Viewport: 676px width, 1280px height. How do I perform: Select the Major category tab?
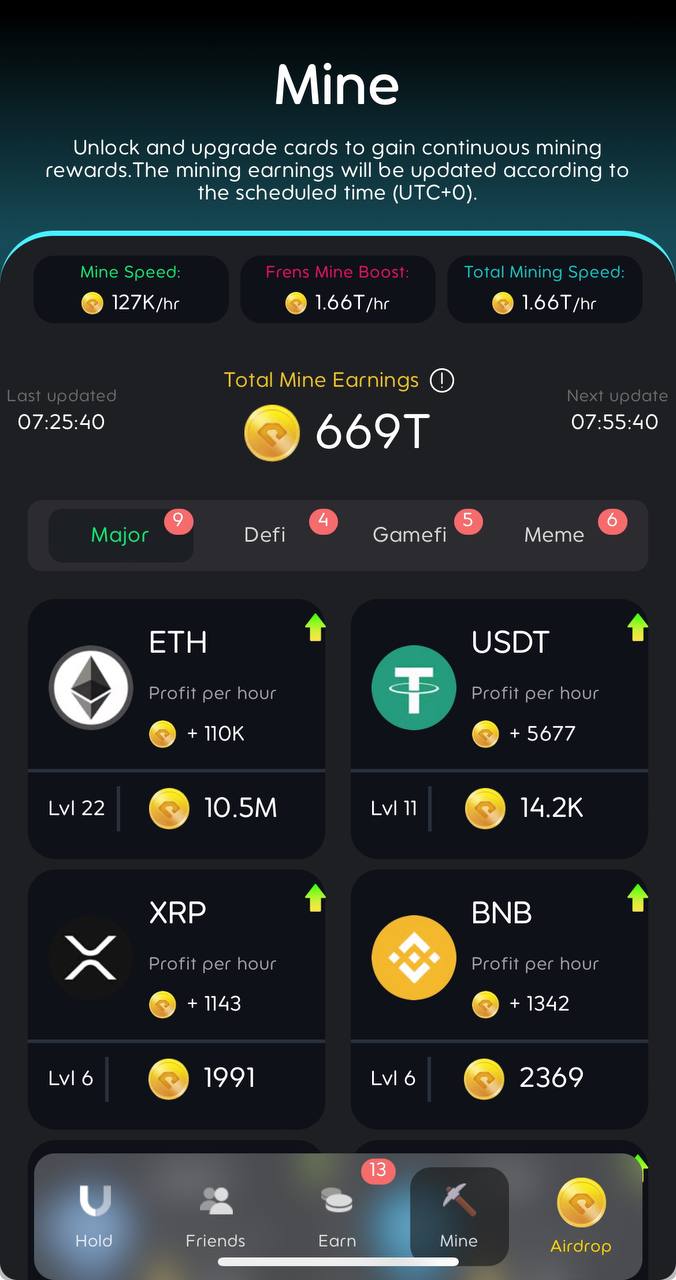tap(120, 535)
